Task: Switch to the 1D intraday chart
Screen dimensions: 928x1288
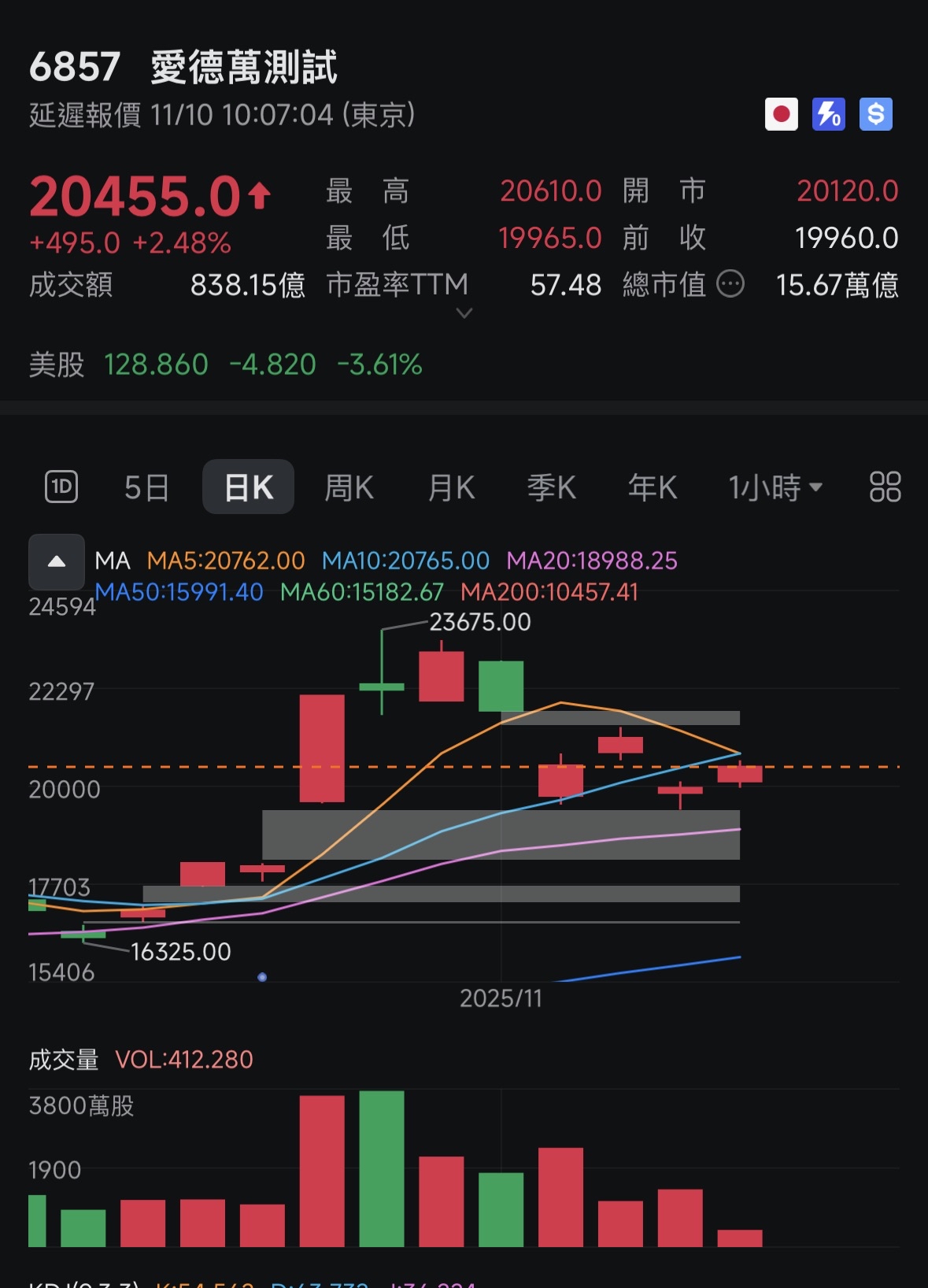Action: 61,487
